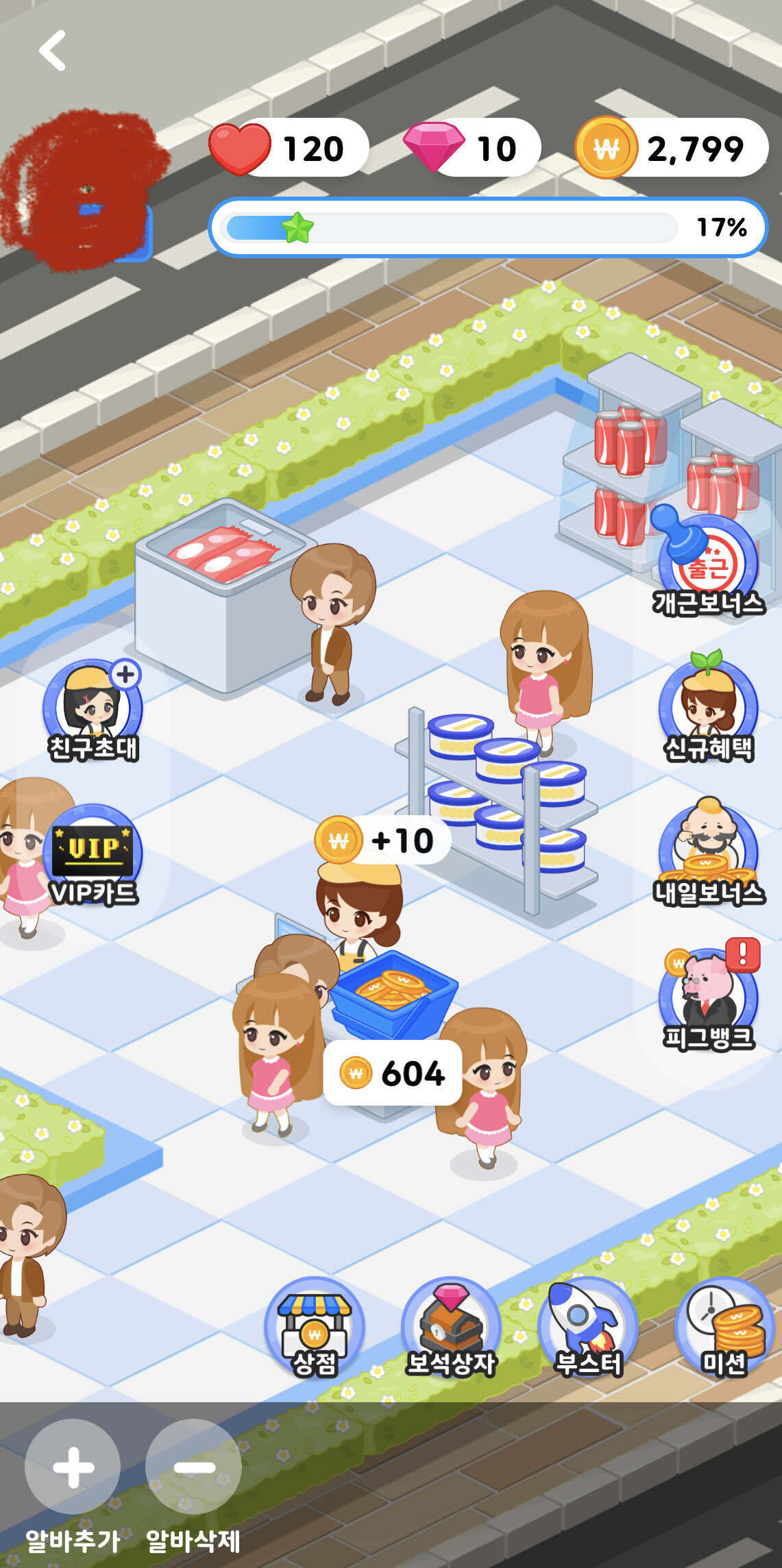
Task: Open the 신규혜택 new user benefits
Action: click(x=708, y=710)
